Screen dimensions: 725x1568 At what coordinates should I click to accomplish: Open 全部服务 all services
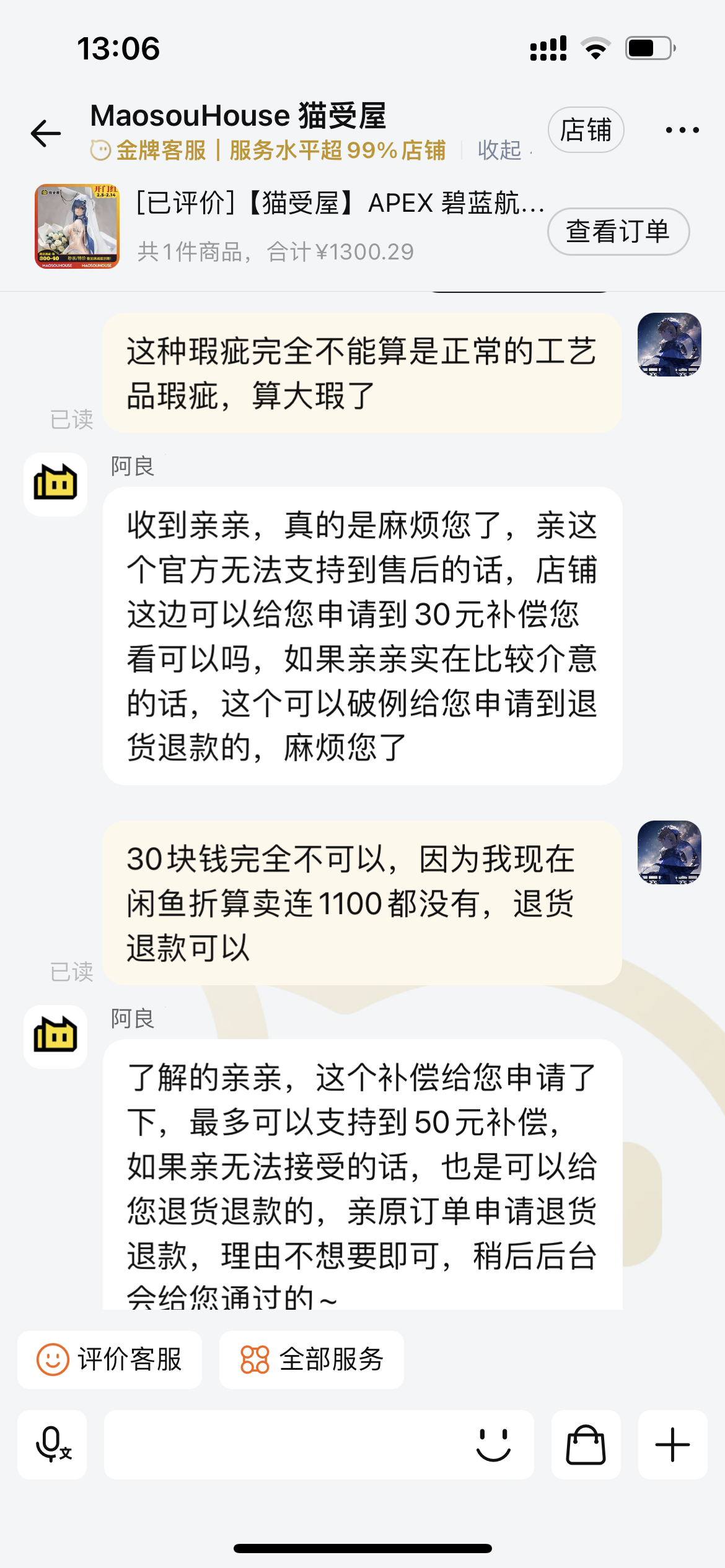312,1359
